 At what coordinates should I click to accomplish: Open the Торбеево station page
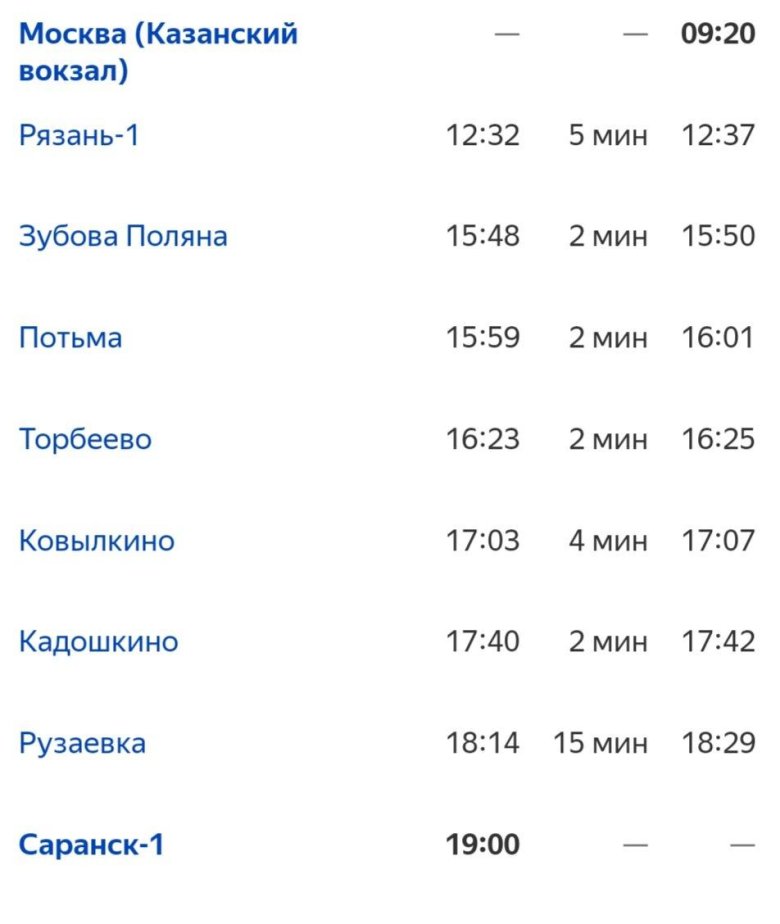tap(85, 439)
